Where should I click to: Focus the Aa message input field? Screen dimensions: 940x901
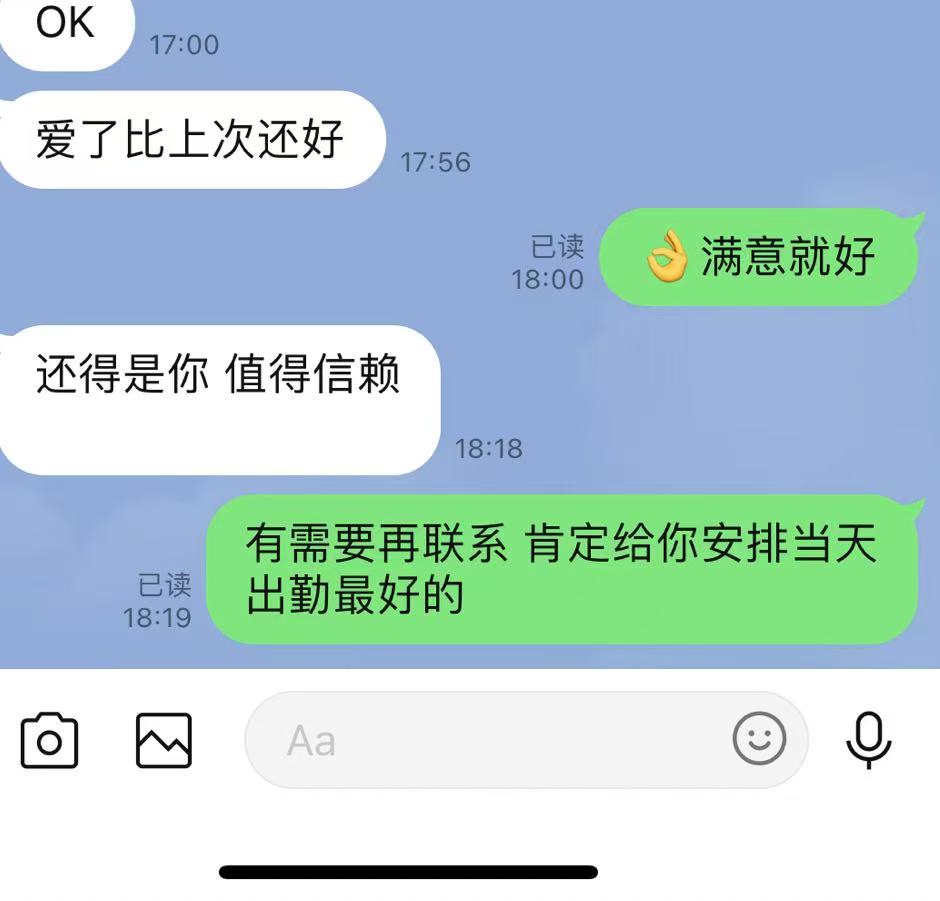480,741
